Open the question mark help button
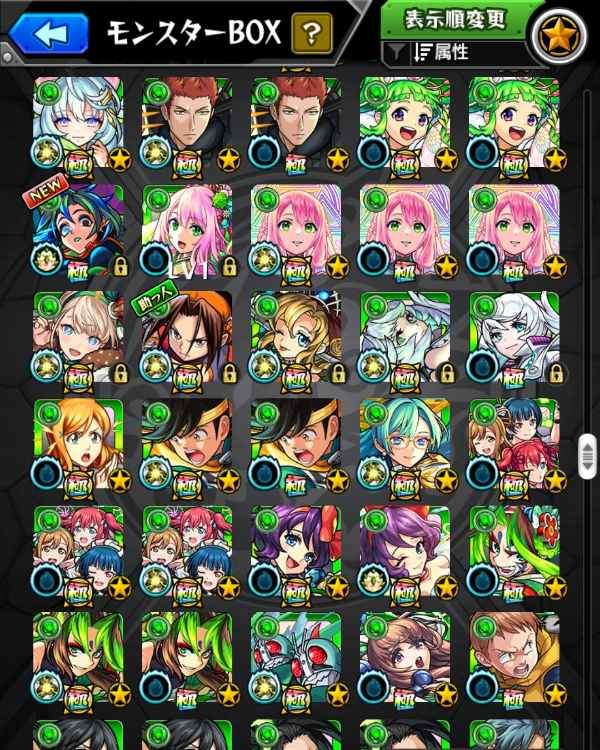The width and height of the screenshot is (600, 750). pyautogui.click(x=312, y=35)
